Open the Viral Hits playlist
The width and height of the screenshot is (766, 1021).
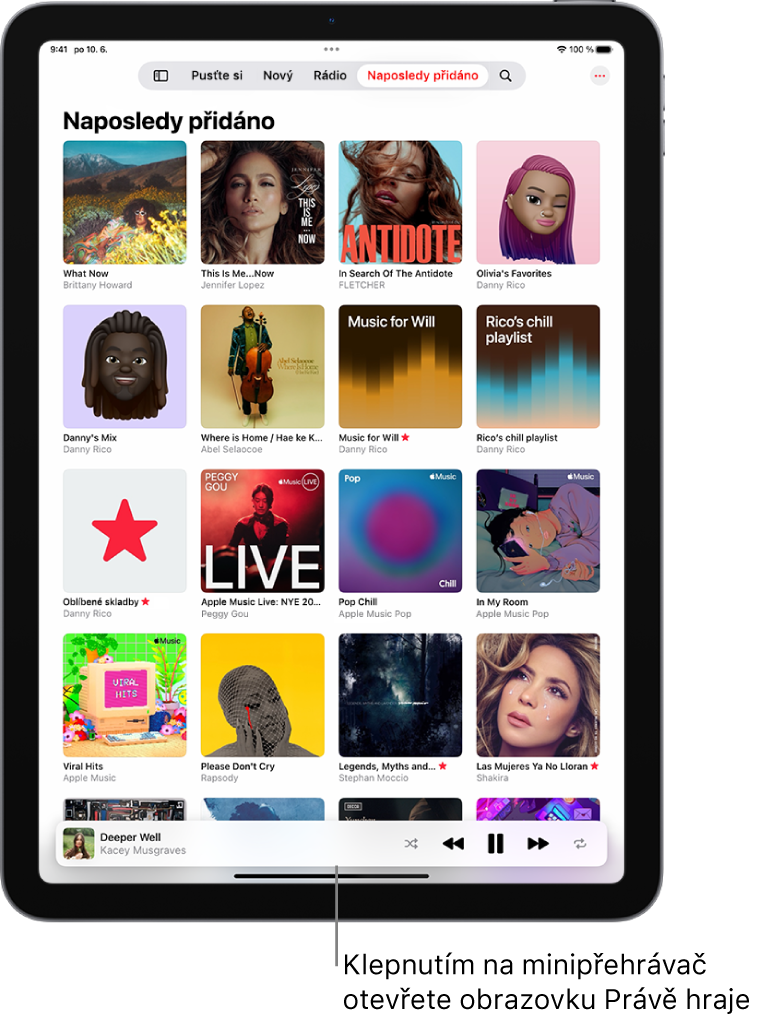[124, 694]
